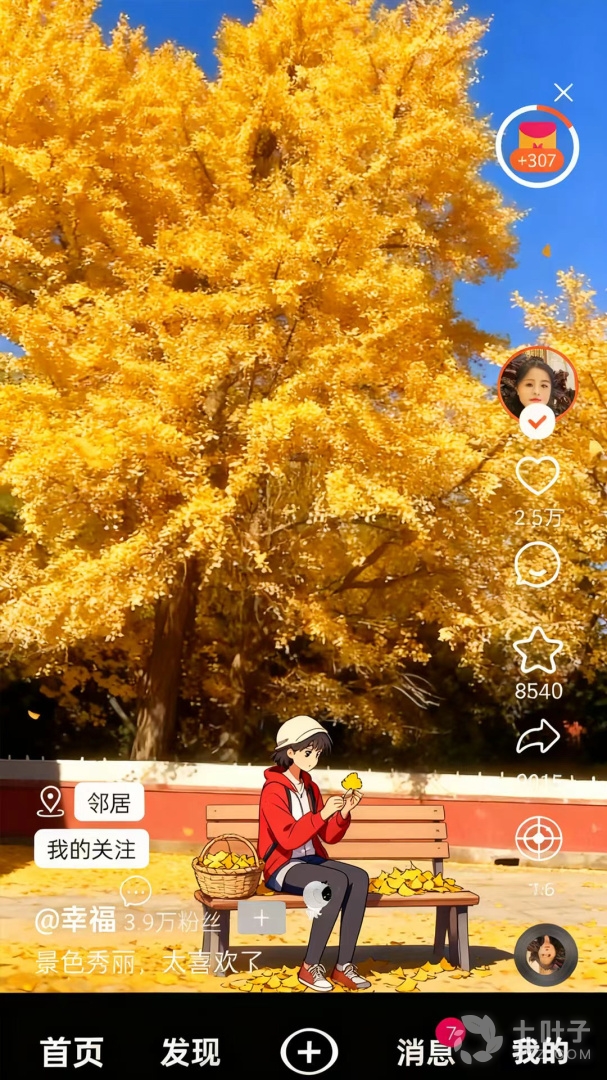This screenshot has height=1080, width=607.
Task: Favorite this video with the star
Action: (x=537, y=651)
